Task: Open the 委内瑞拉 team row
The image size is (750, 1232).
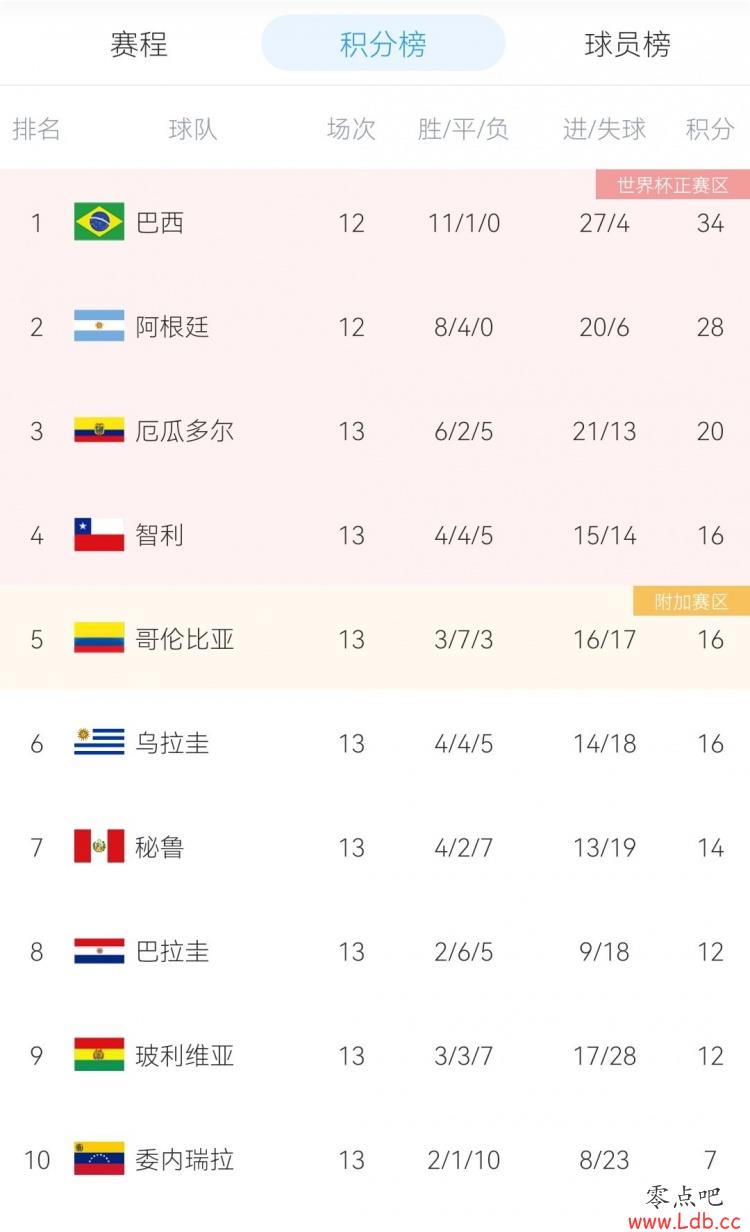Action: [x=375, y=1158]
